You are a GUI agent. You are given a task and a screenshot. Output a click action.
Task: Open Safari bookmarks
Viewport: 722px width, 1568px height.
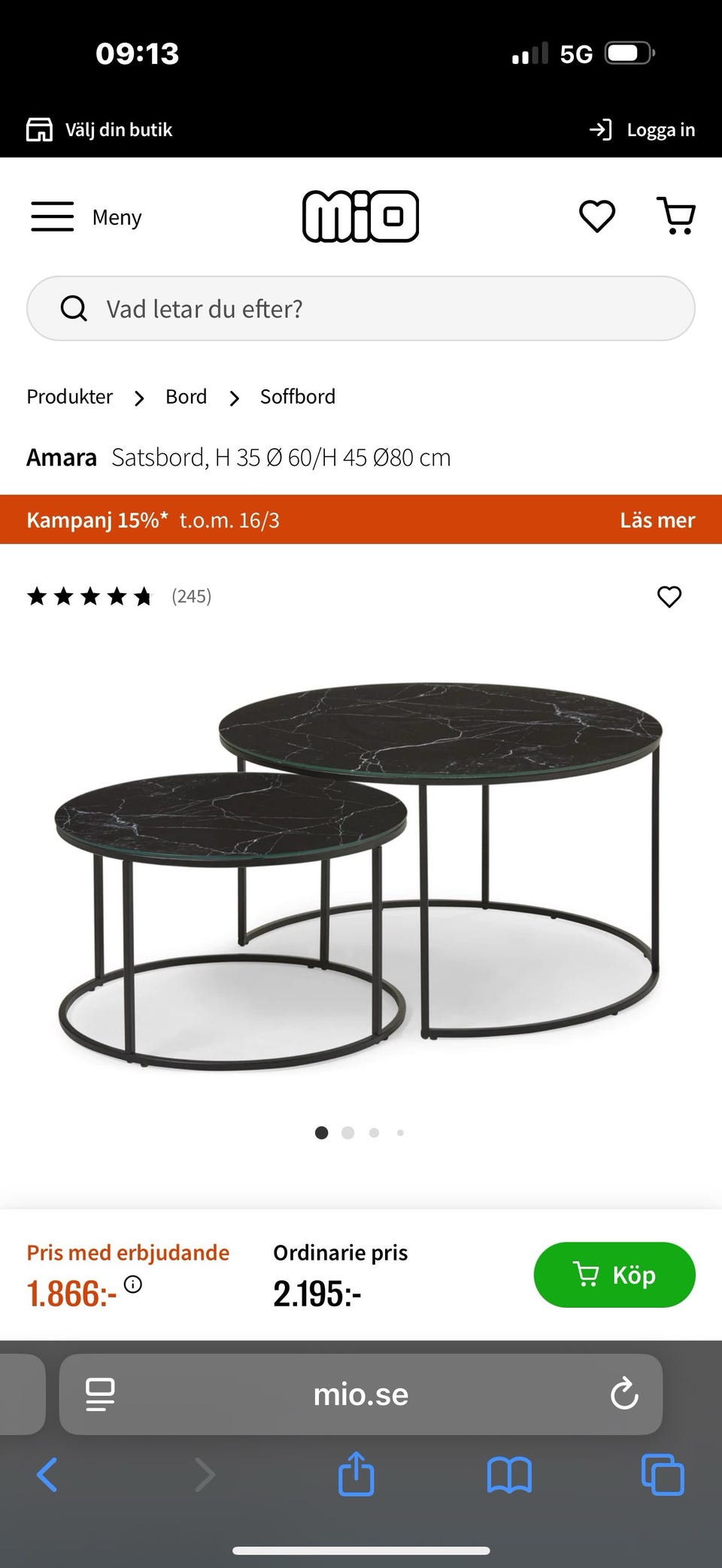[x=509, y=1475]
